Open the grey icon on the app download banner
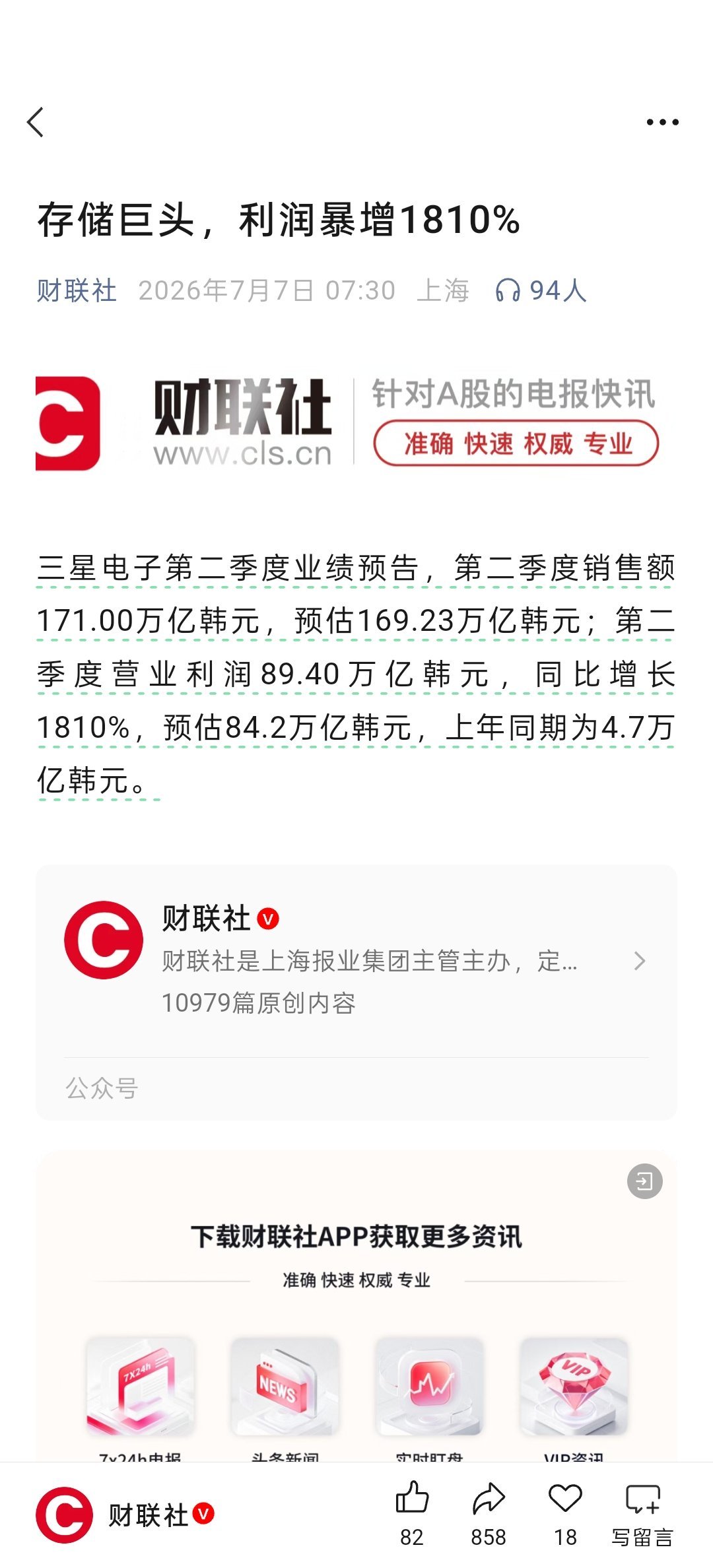This screenshot has width=713, height=1568. point(644,1181)
